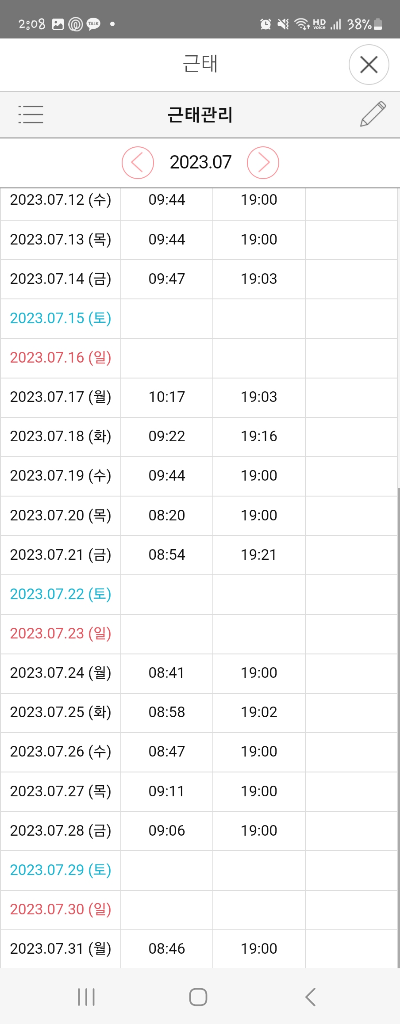Screen dimensions: 400x1024
Task: Go to the next month
Action: point(263,162)
